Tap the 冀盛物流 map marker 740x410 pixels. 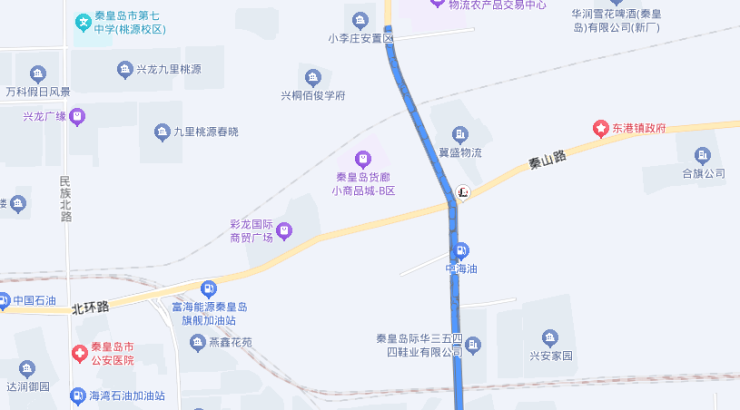tap(460, 134)
